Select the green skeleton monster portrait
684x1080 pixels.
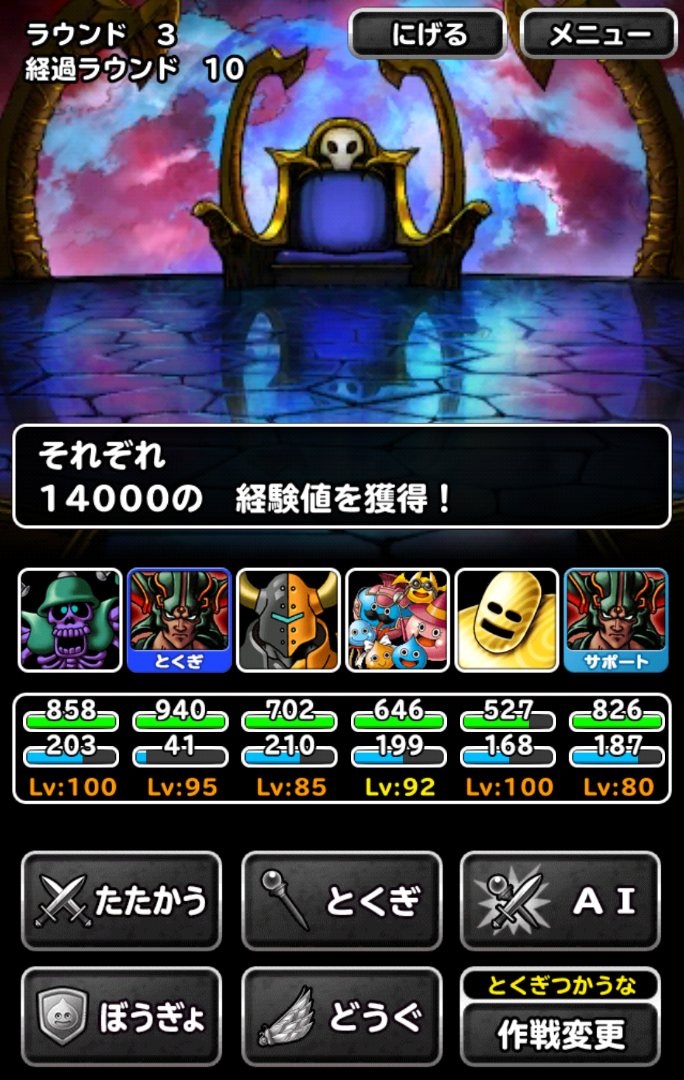[x=70, y=620]
